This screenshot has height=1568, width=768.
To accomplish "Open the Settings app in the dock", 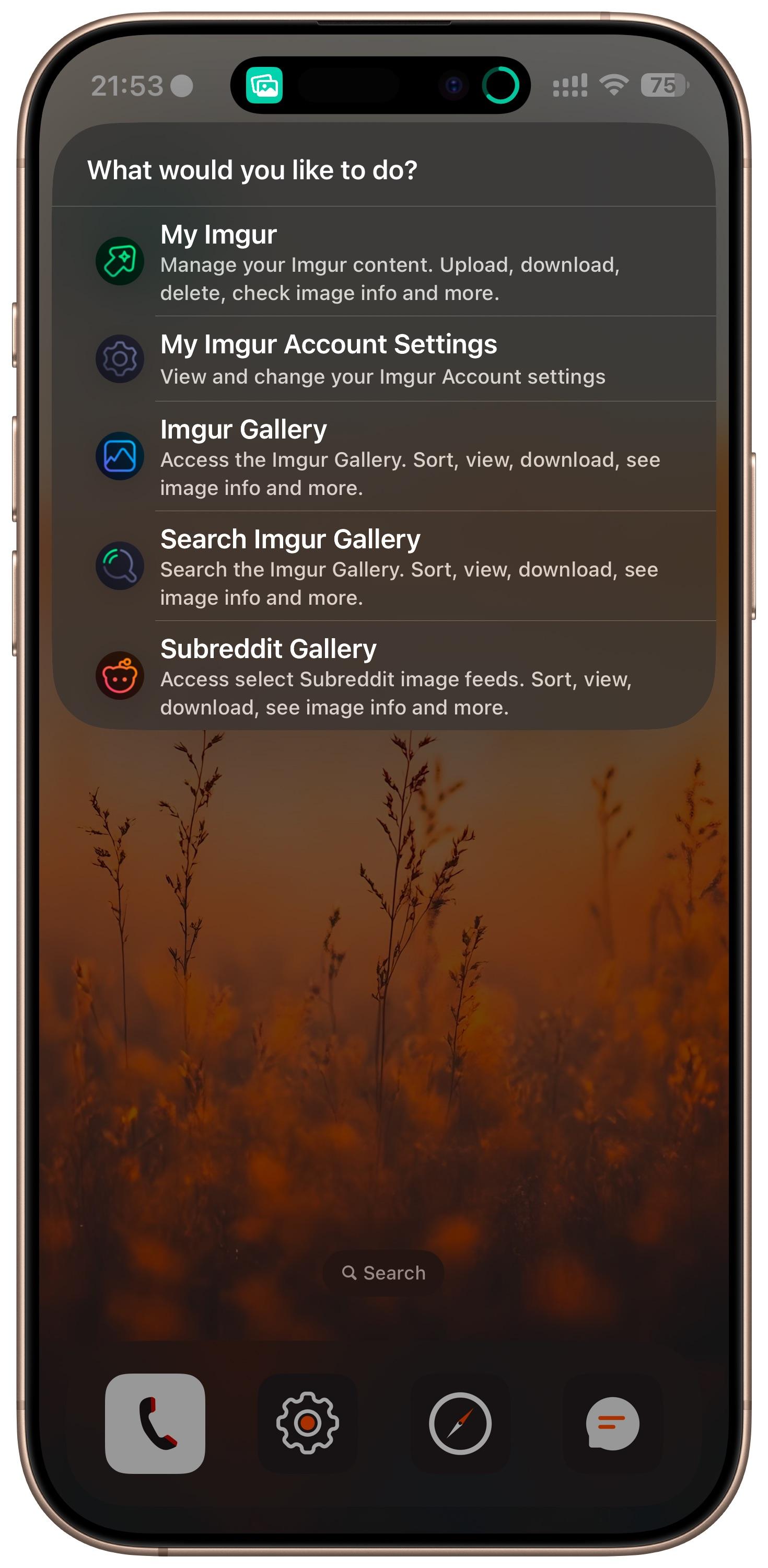I will (x=307, y=1423).
